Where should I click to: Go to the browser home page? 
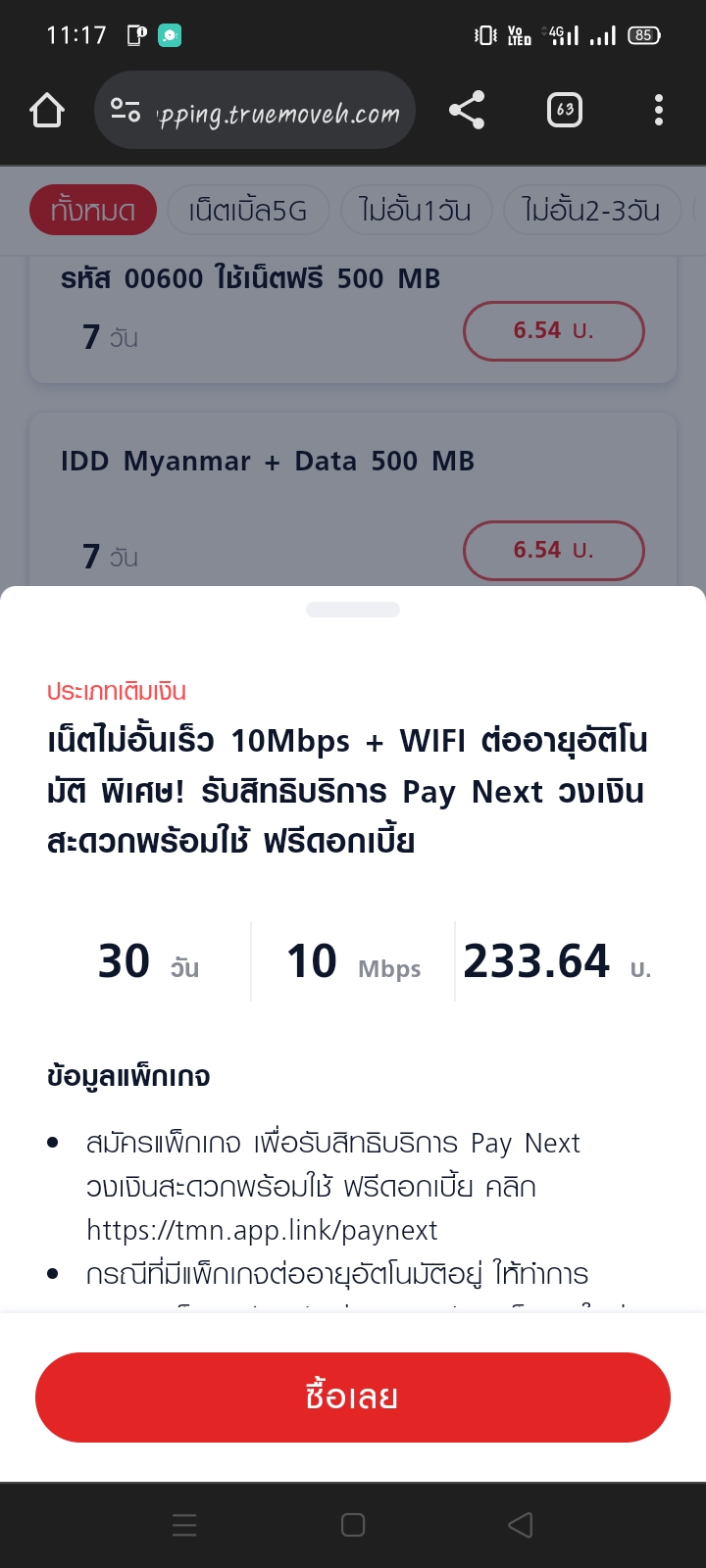(47, 110)
